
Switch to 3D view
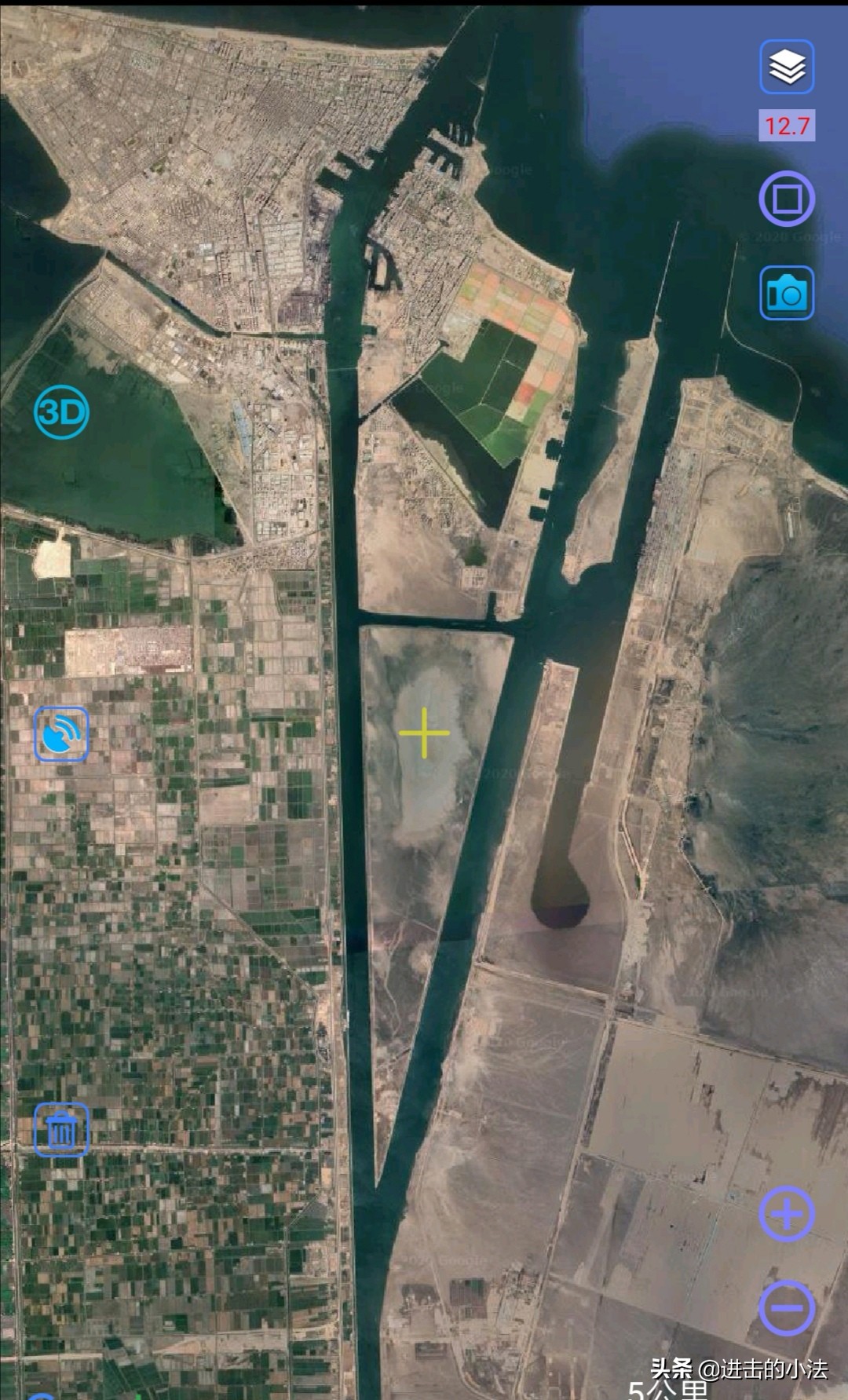pyautogui.click(x=61, y=412)
